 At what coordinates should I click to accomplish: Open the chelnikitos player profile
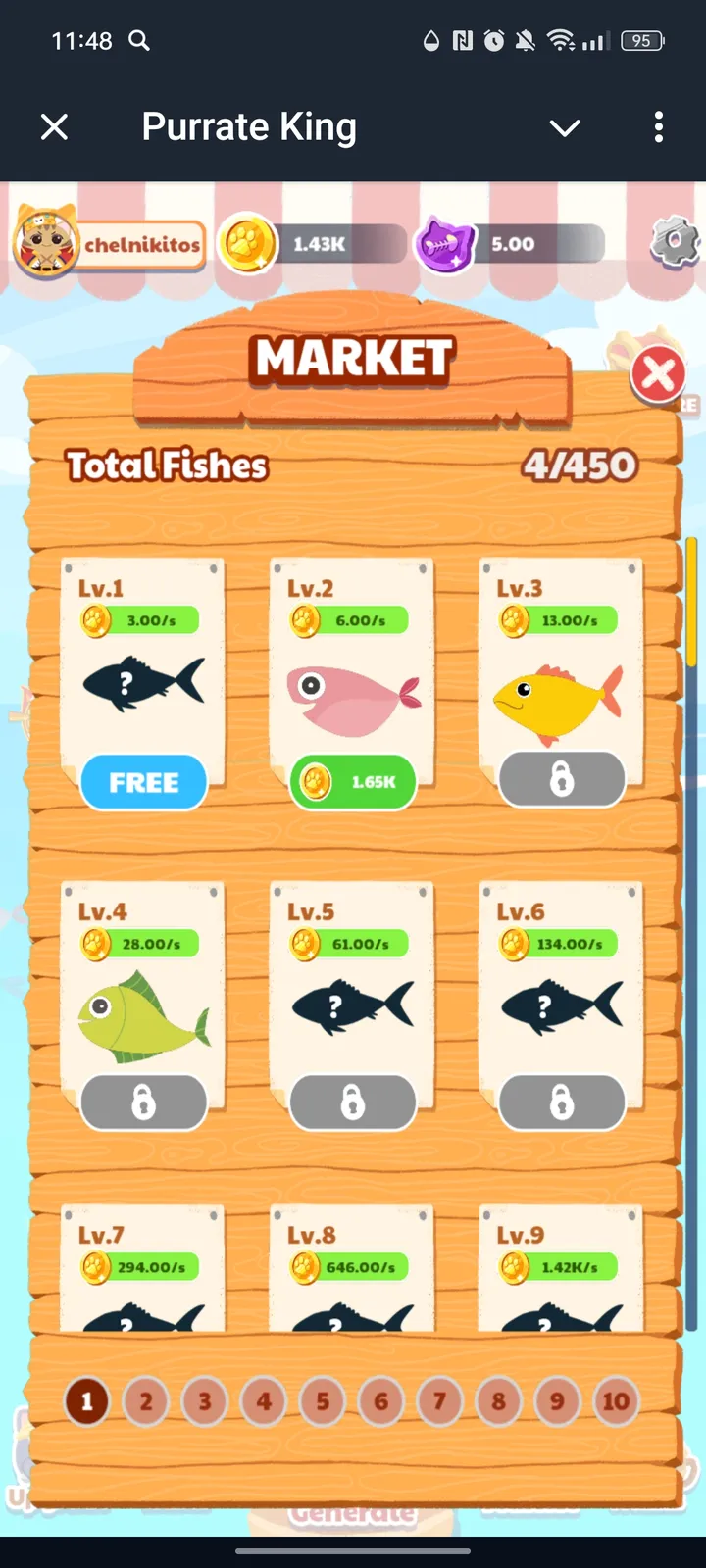110,244
